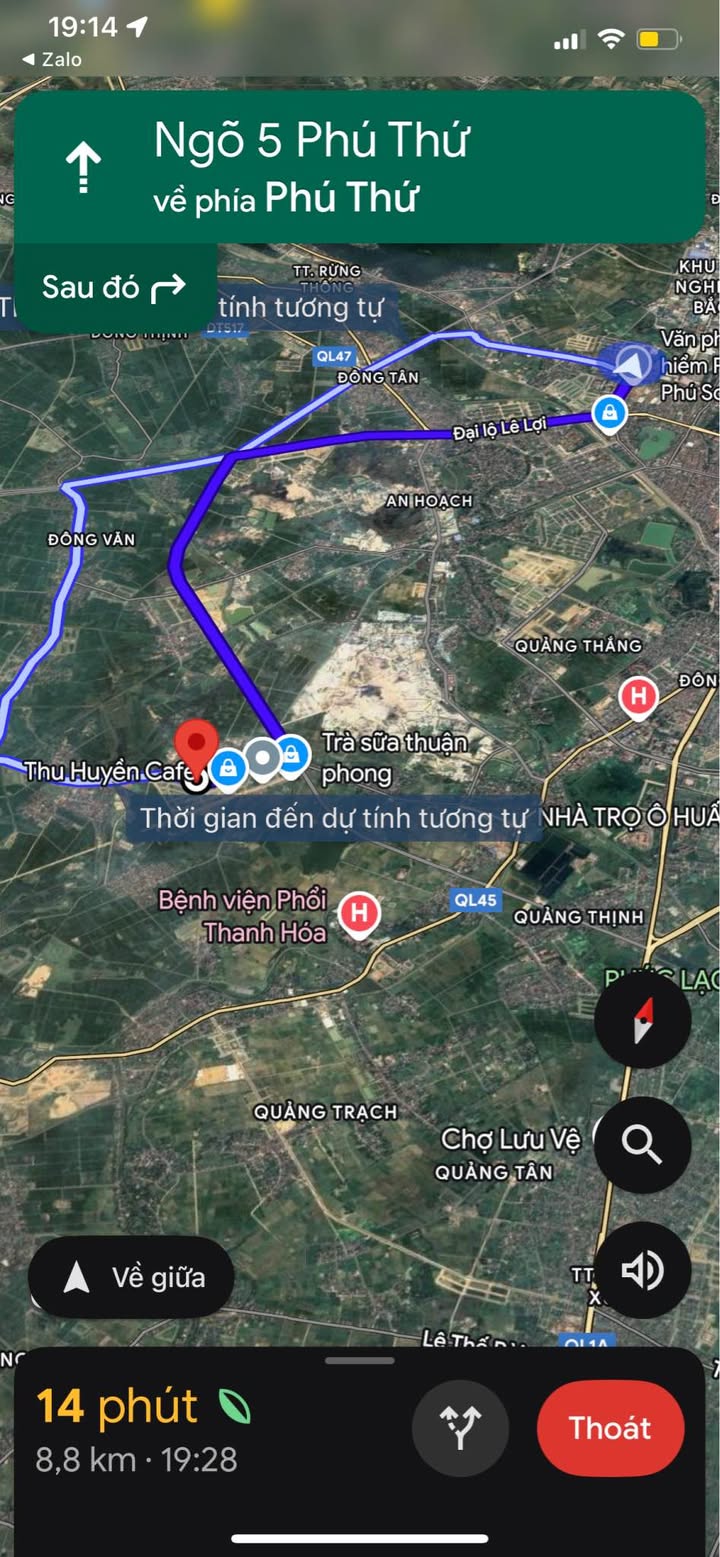Tap the Sau đó next-turn preview
The image size is (720, 1557).
point(114,288)
